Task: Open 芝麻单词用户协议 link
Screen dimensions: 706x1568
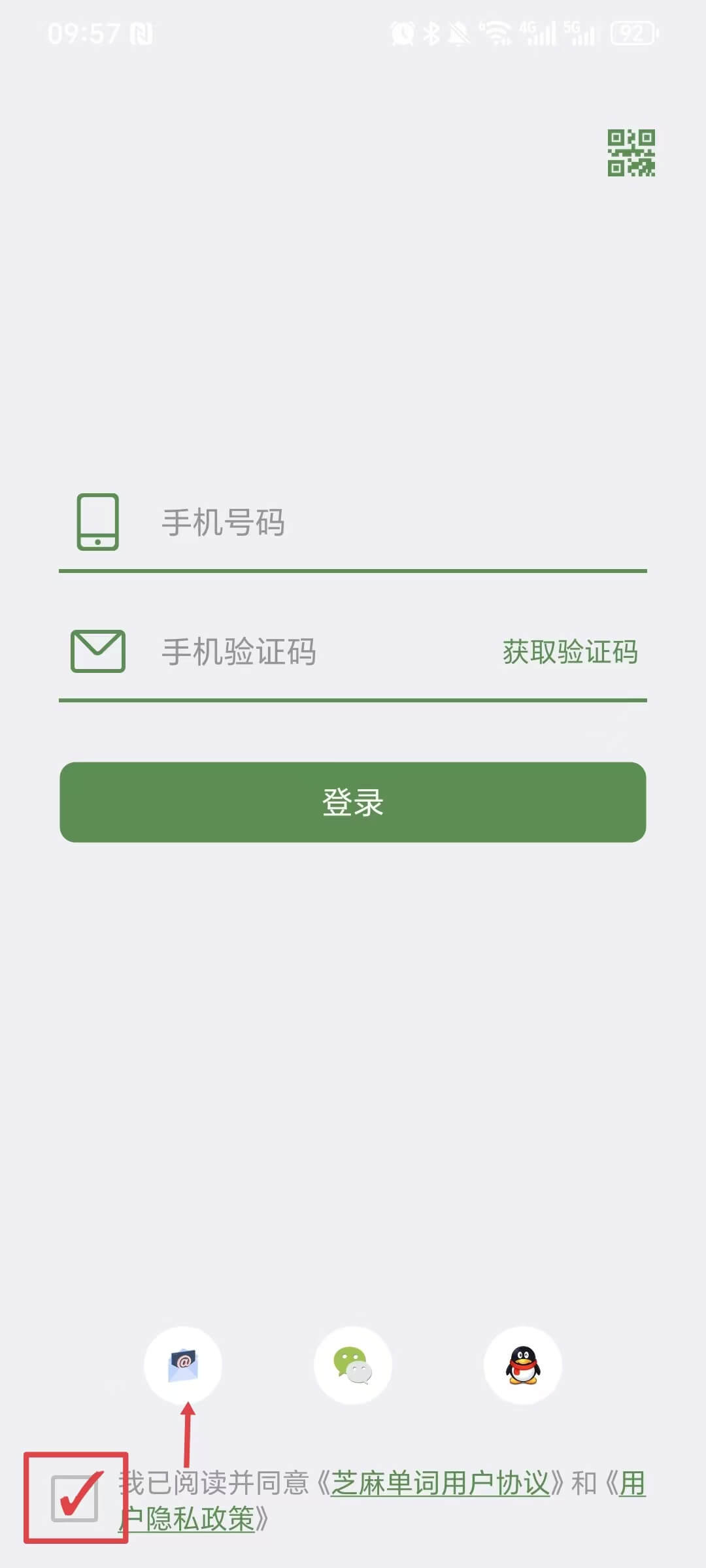Action: 439,1483
